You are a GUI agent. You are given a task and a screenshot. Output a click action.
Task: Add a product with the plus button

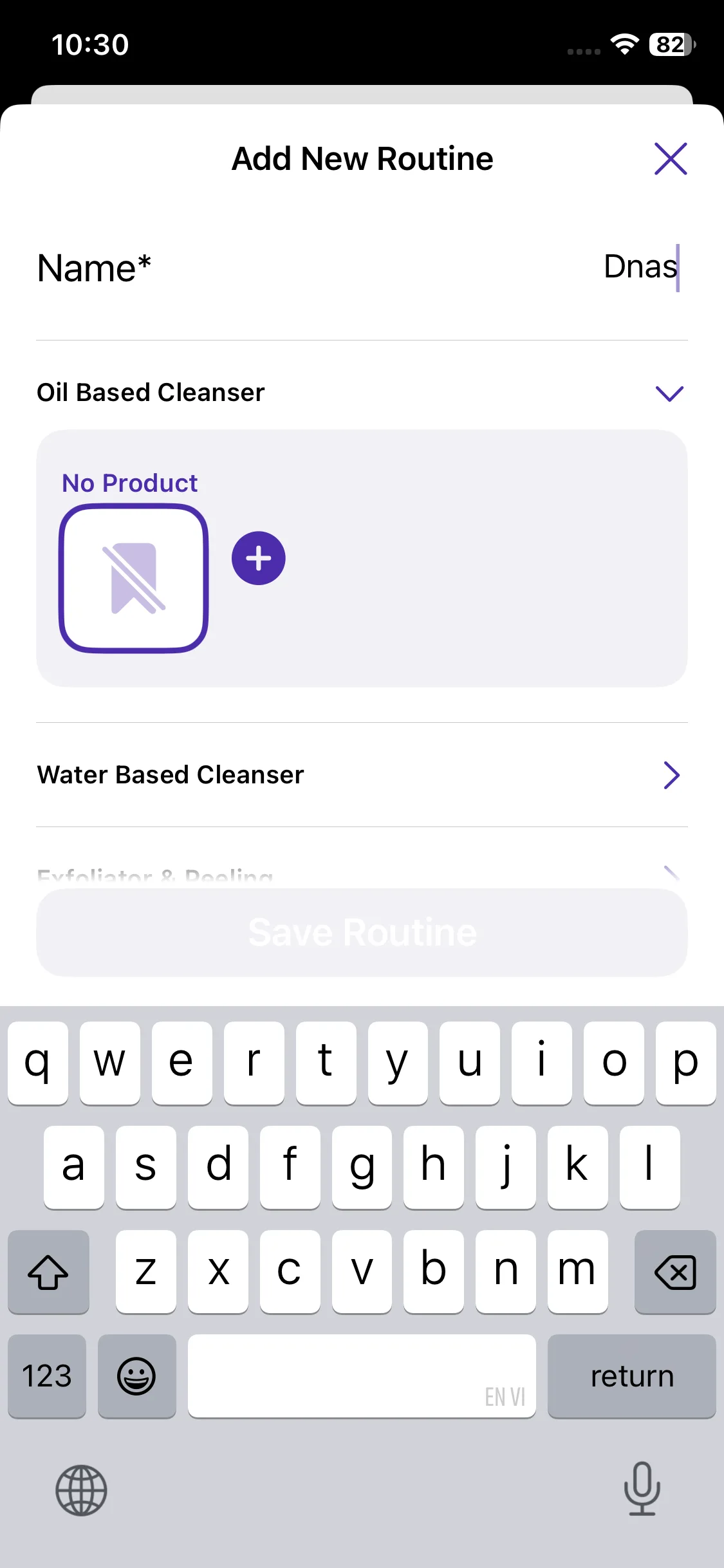click(258, 558)
